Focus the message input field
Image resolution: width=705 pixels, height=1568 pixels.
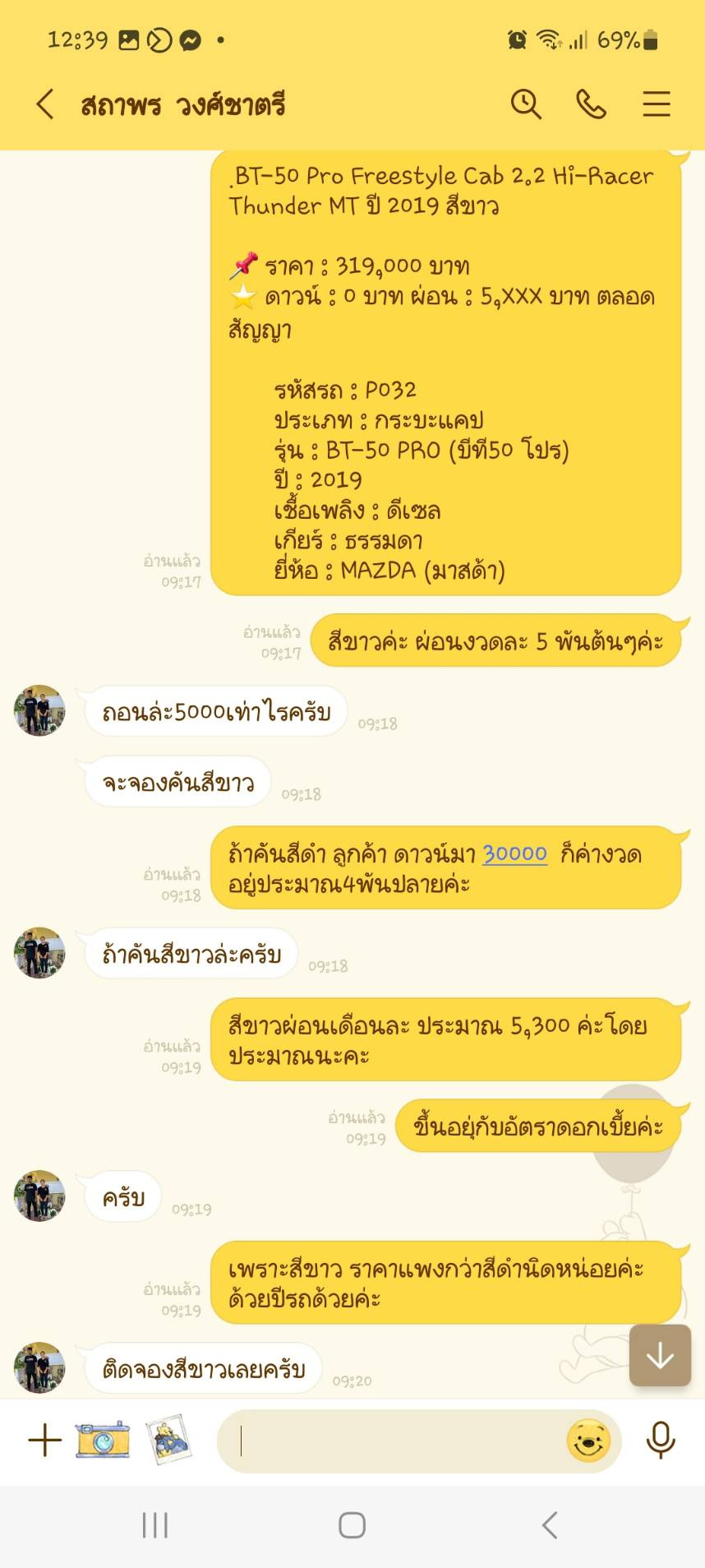394,1441
